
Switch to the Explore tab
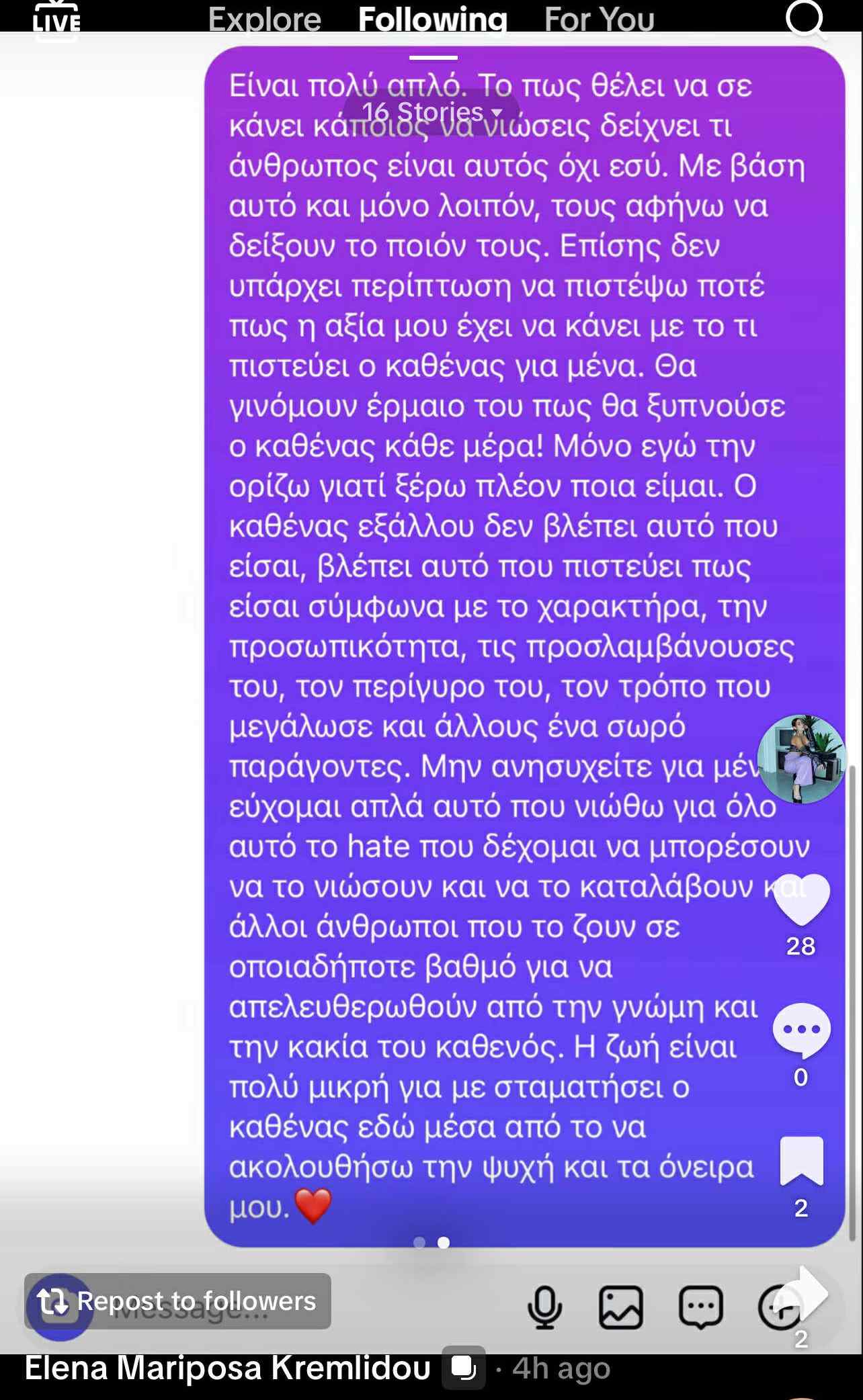tap(264, 20)
